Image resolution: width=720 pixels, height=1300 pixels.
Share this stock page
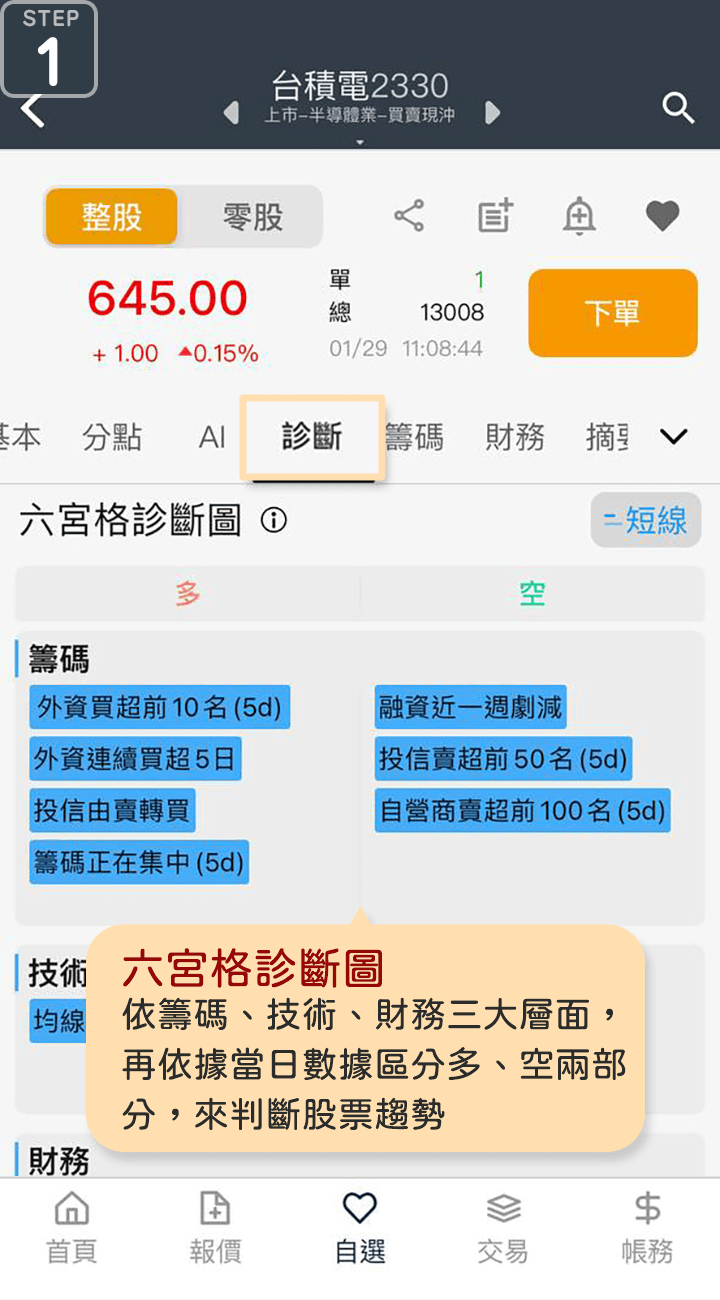(x=408, y=216)
